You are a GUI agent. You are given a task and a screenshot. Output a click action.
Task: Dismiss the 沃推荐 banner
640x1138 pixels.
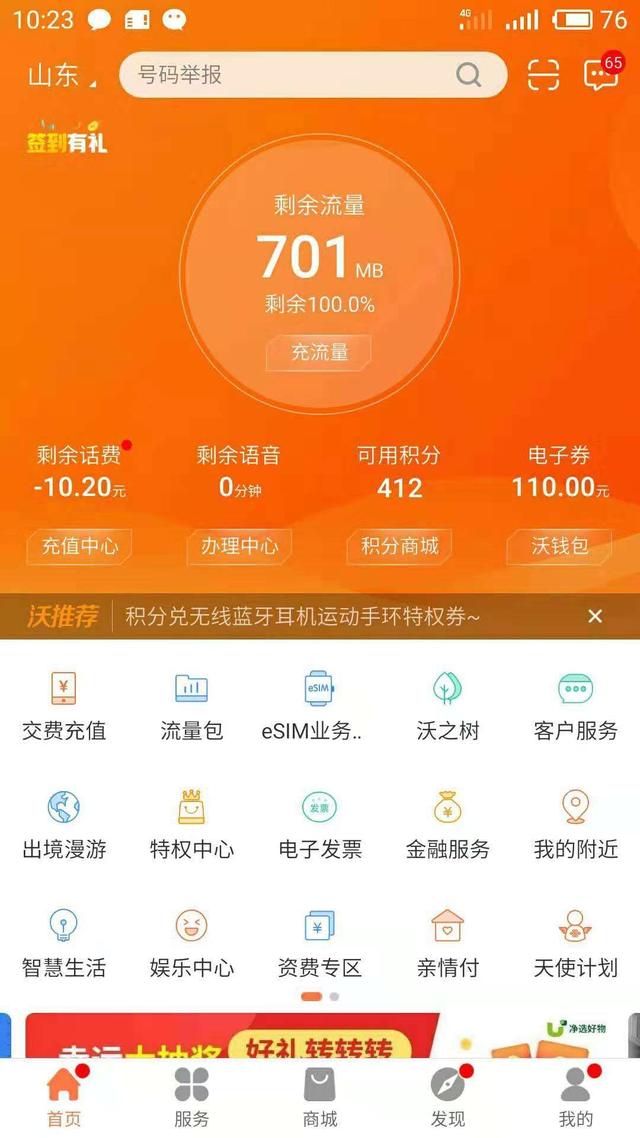(595, 616)
